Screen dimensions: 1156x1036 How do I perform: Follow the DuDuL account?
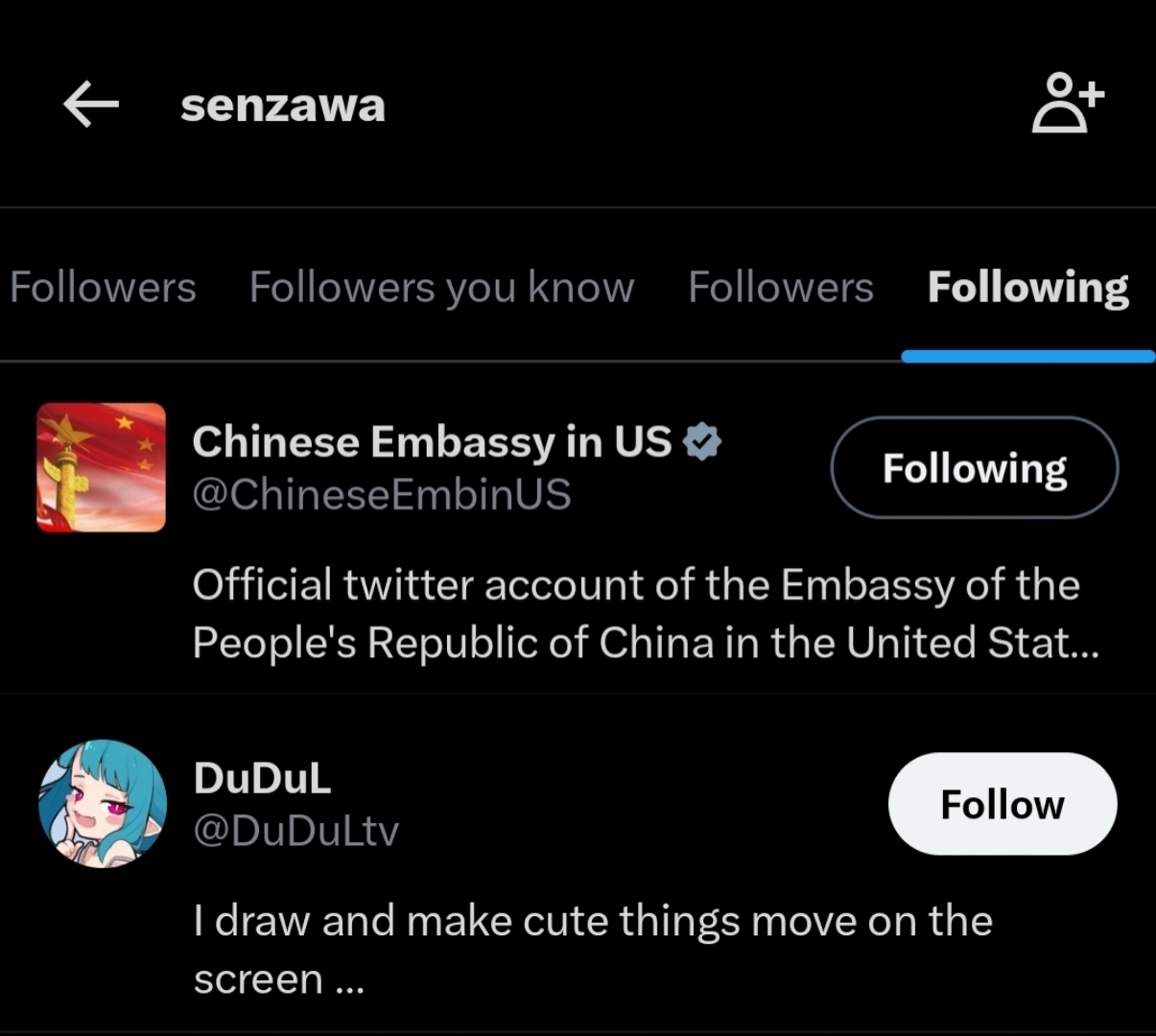[x=1002, y=804]
